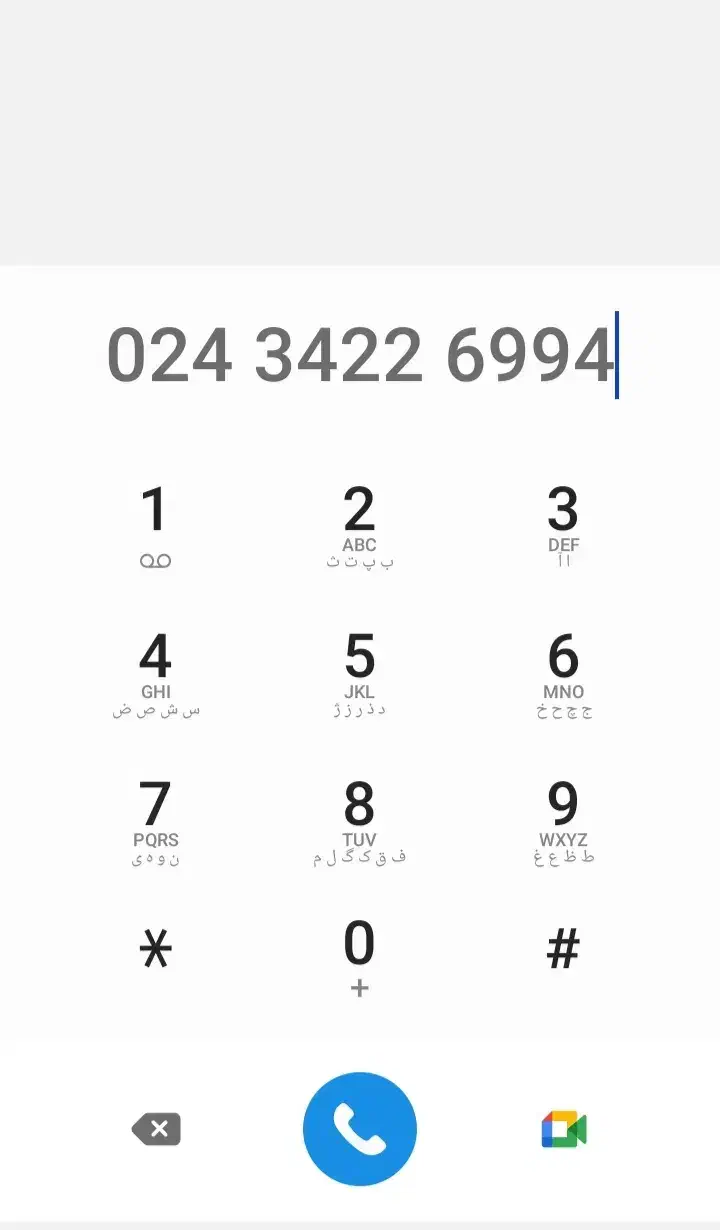Enter digit 3 DEF
This screenshot has width=720, height=1230.
tap(563, 525)
